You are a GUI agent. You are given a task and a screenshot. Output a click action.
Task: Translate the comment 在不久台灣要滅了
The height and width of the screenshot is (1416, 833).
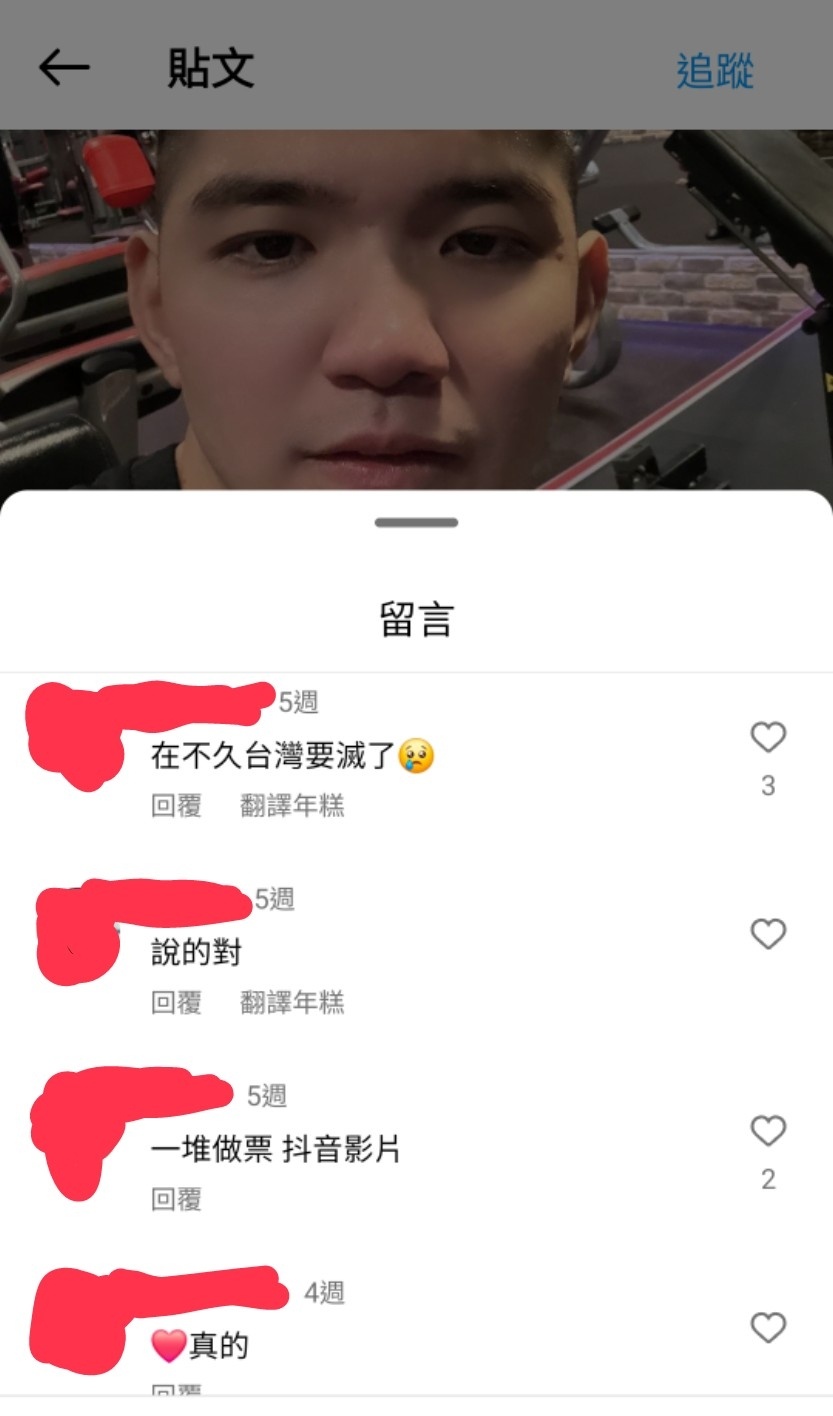point(292,806)
